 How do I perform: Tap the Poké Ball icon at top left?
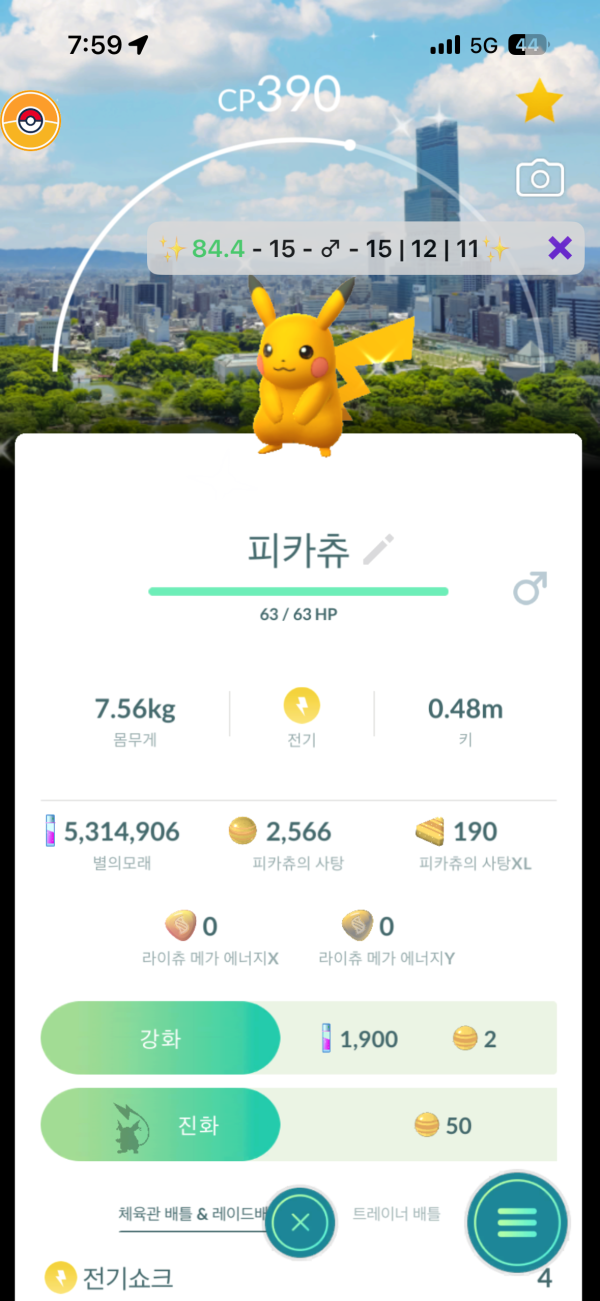(x=31, y=122)
